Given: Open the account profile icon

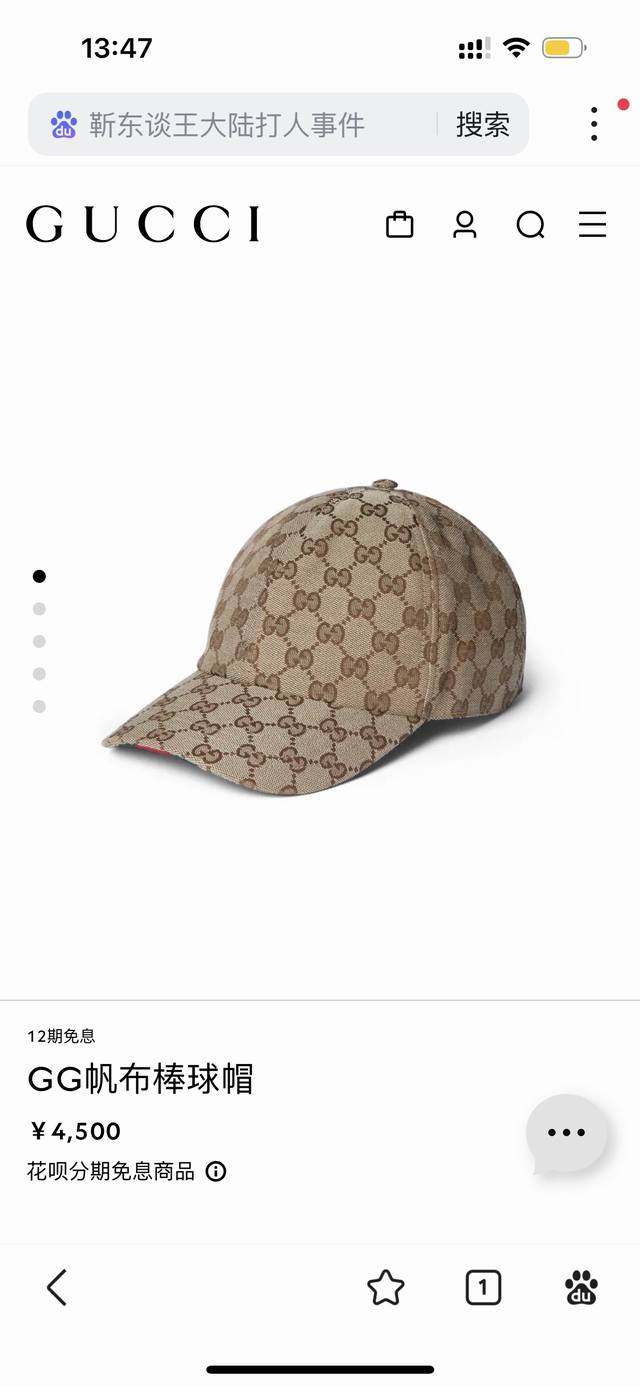Looking at the screenshot, I should pyautogui.click(x=464, y=225).
